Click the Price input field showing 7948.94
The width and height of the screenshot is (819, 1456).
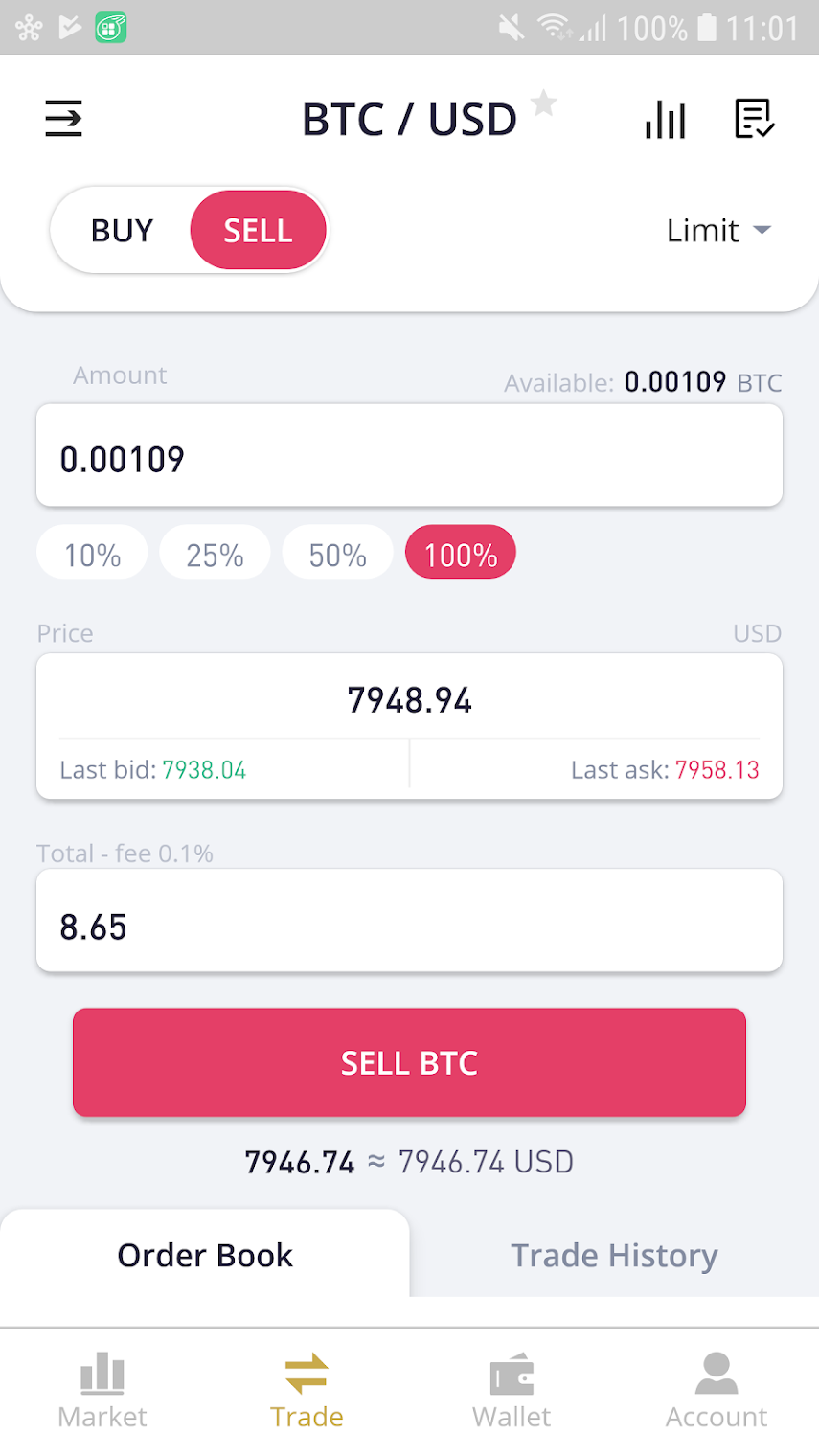pyautogui.click(x=410, y=700)
